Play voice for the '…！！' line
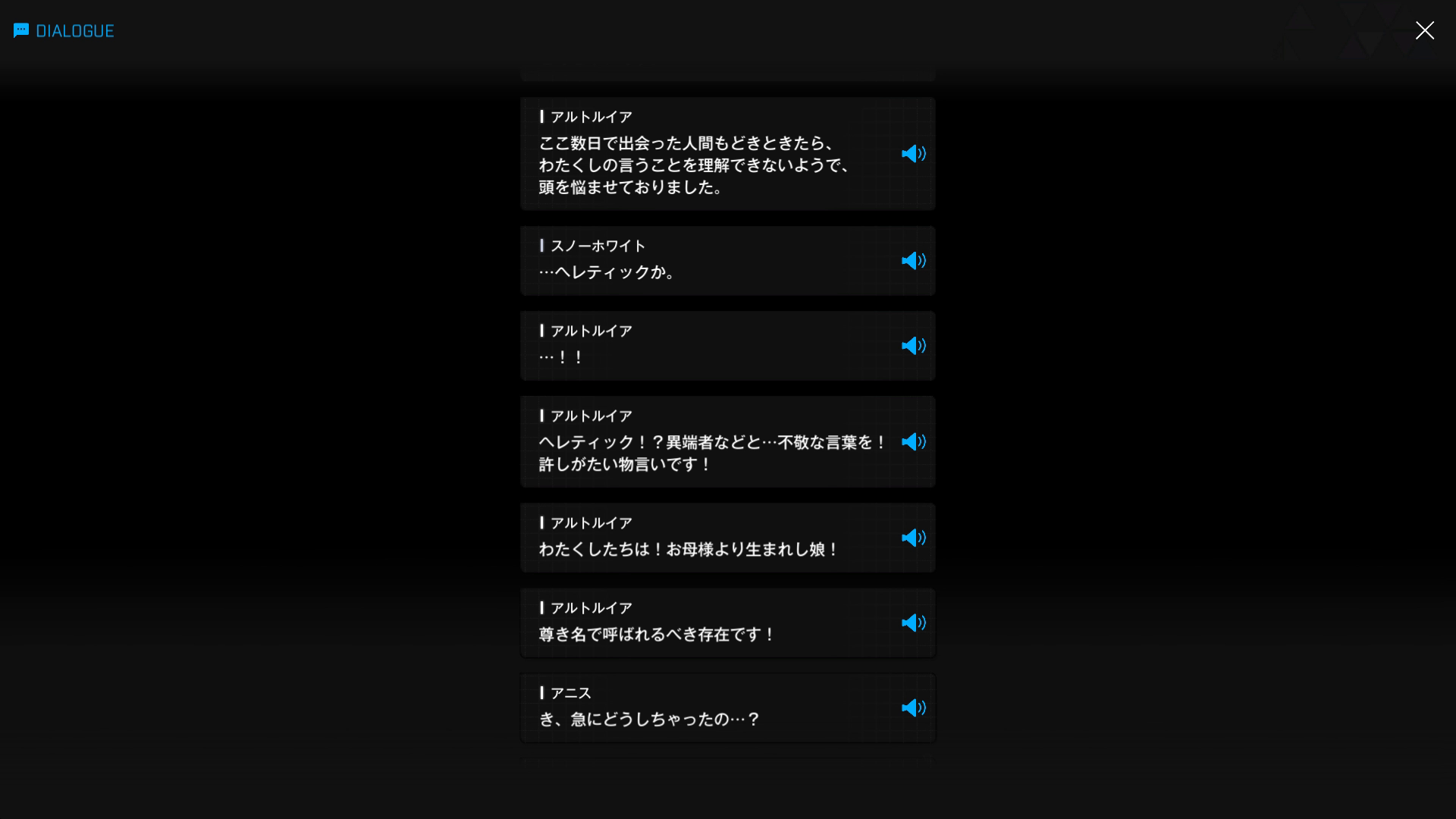 coord(913,346)
